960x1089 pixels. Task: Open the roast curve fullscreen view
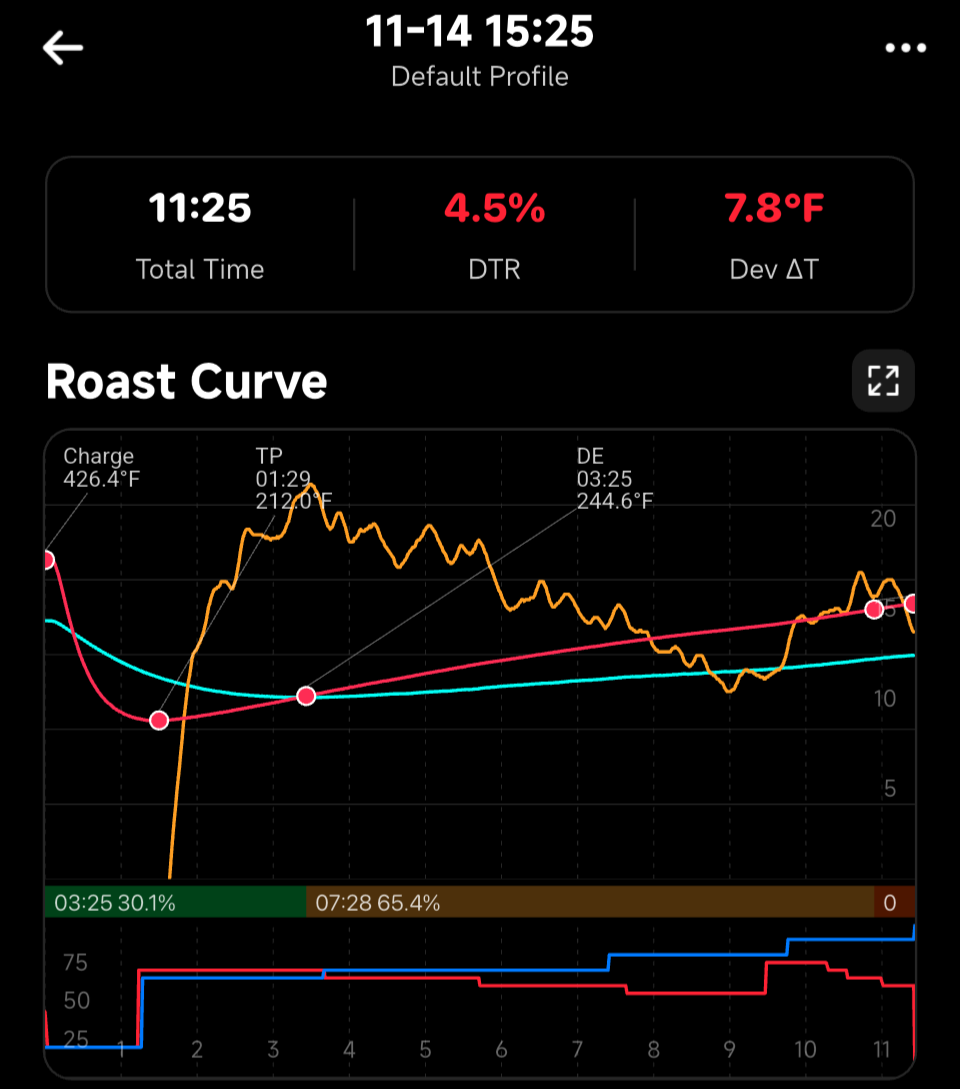coord(883,381)
